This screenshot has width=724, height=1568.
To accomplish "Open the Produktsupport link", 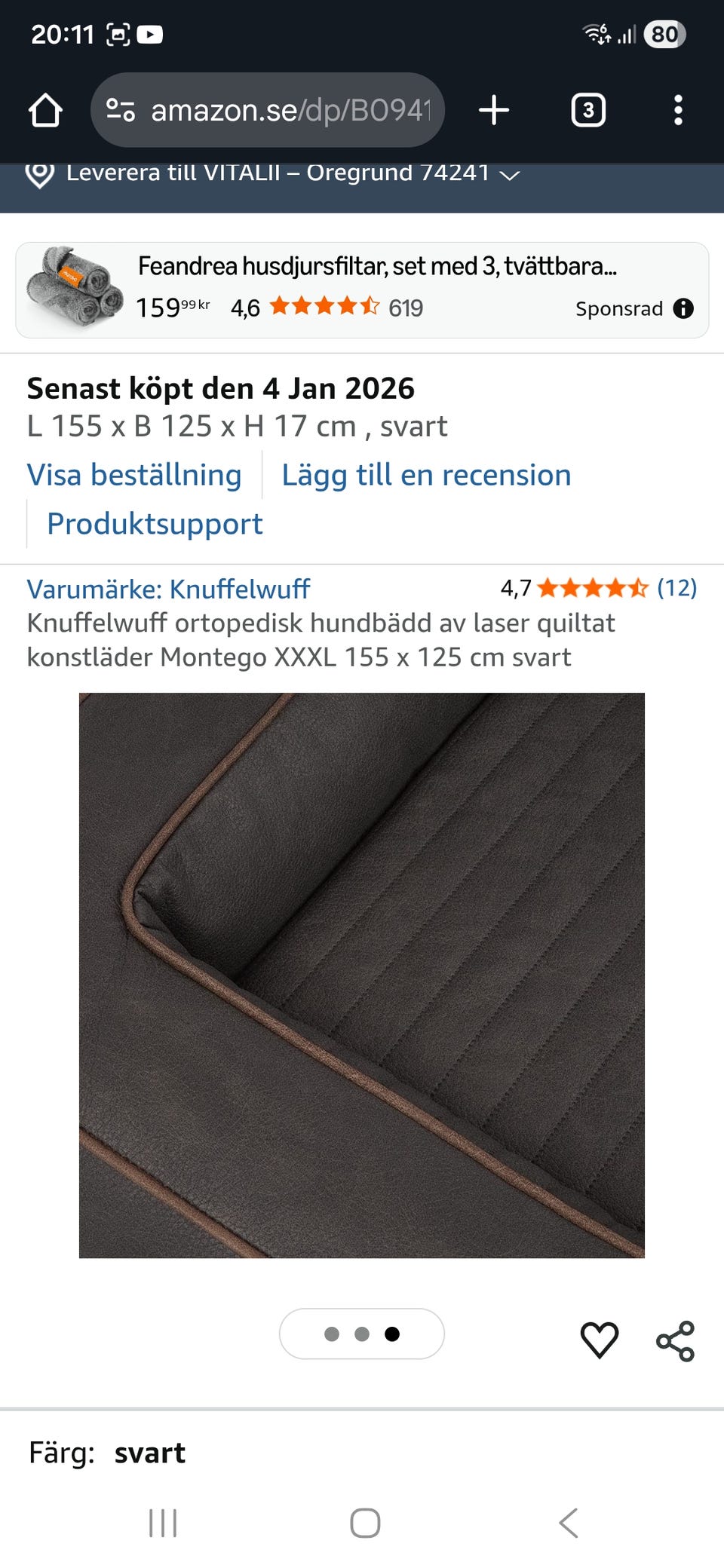I will tap(154, 523).
